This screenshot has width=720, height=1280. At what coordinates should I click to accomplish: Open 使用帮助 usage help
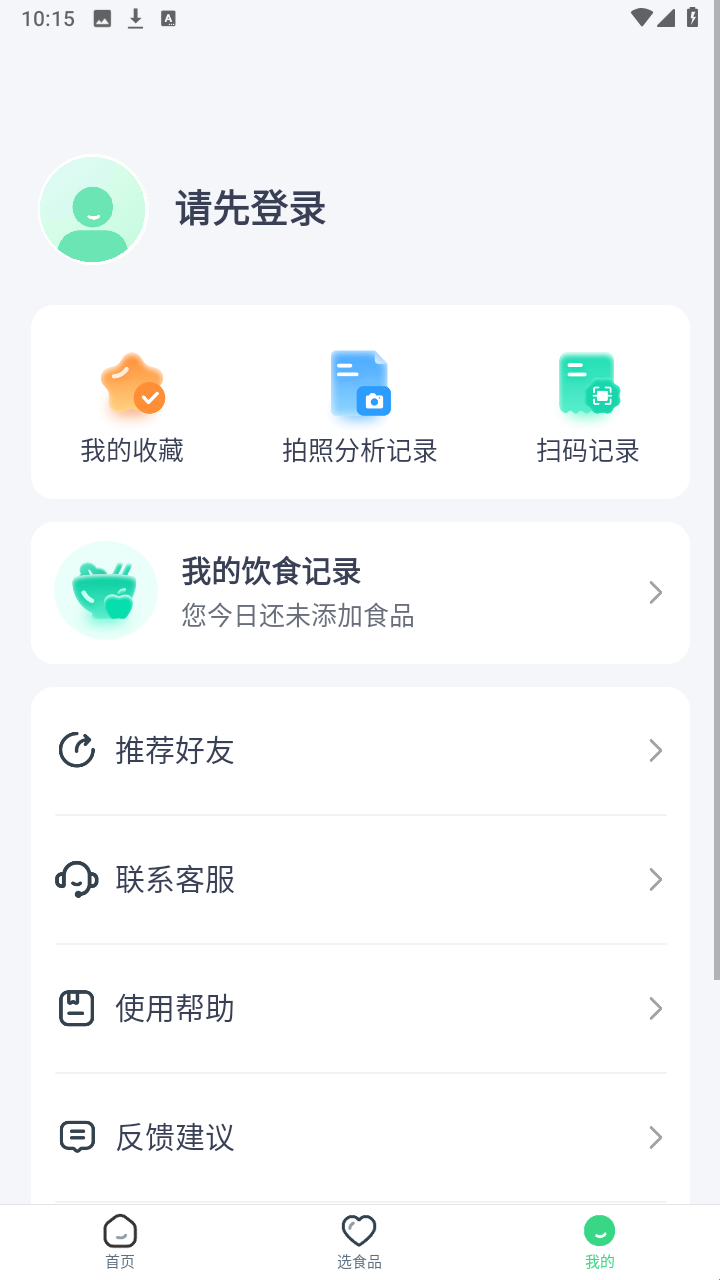coord(360,1008)
